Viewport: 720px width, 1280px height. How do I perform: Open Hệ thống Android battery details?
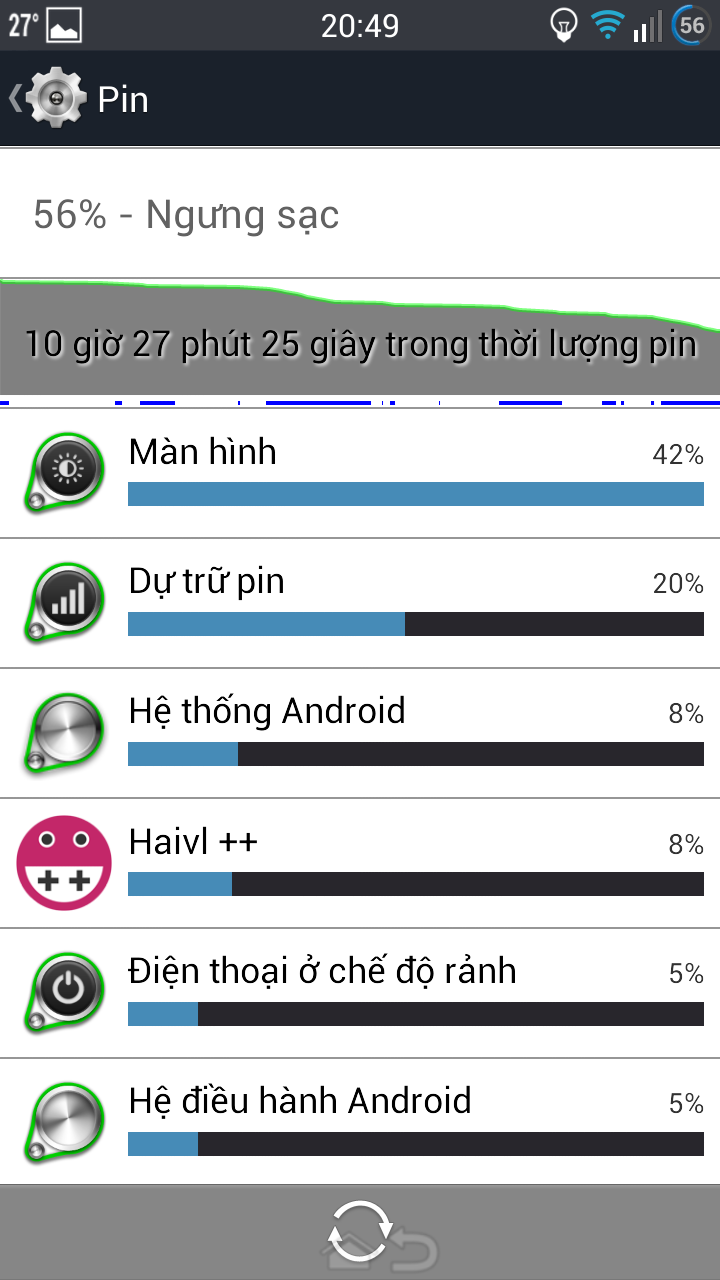[360, 733]
